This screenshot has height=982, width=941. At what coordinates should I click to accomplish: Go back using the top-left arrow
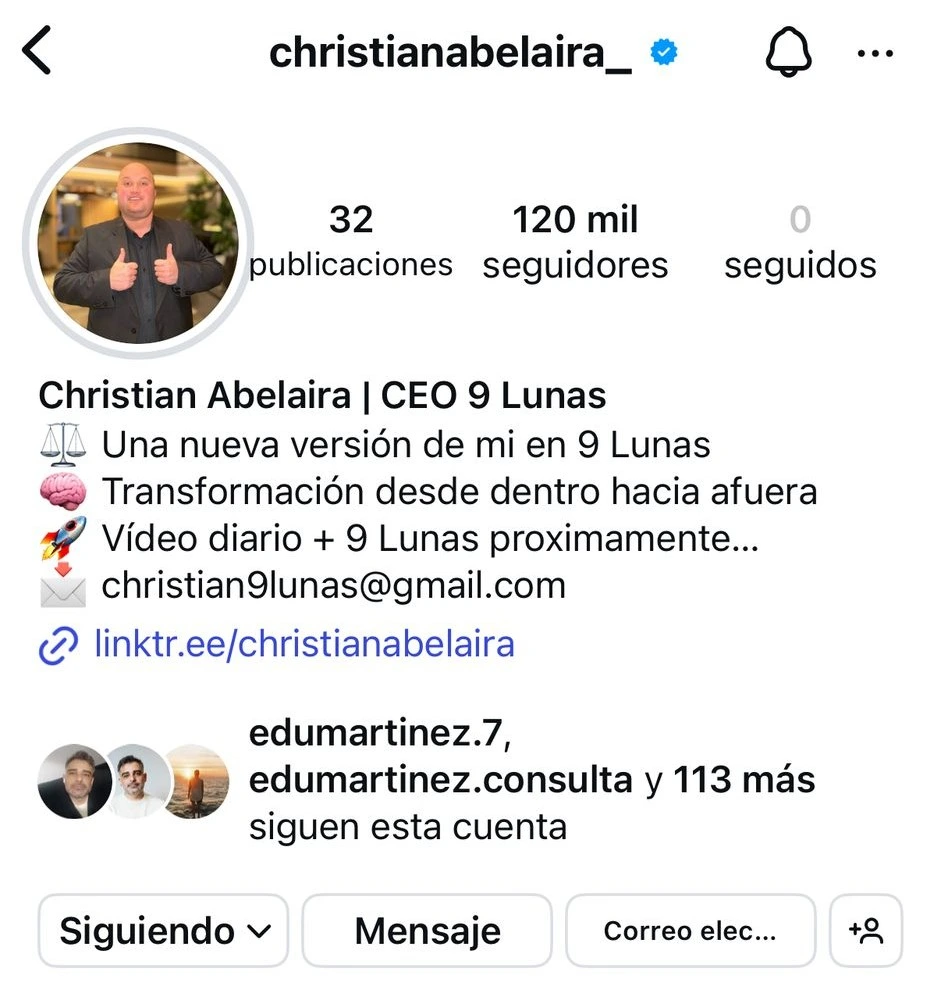[38, 52]
